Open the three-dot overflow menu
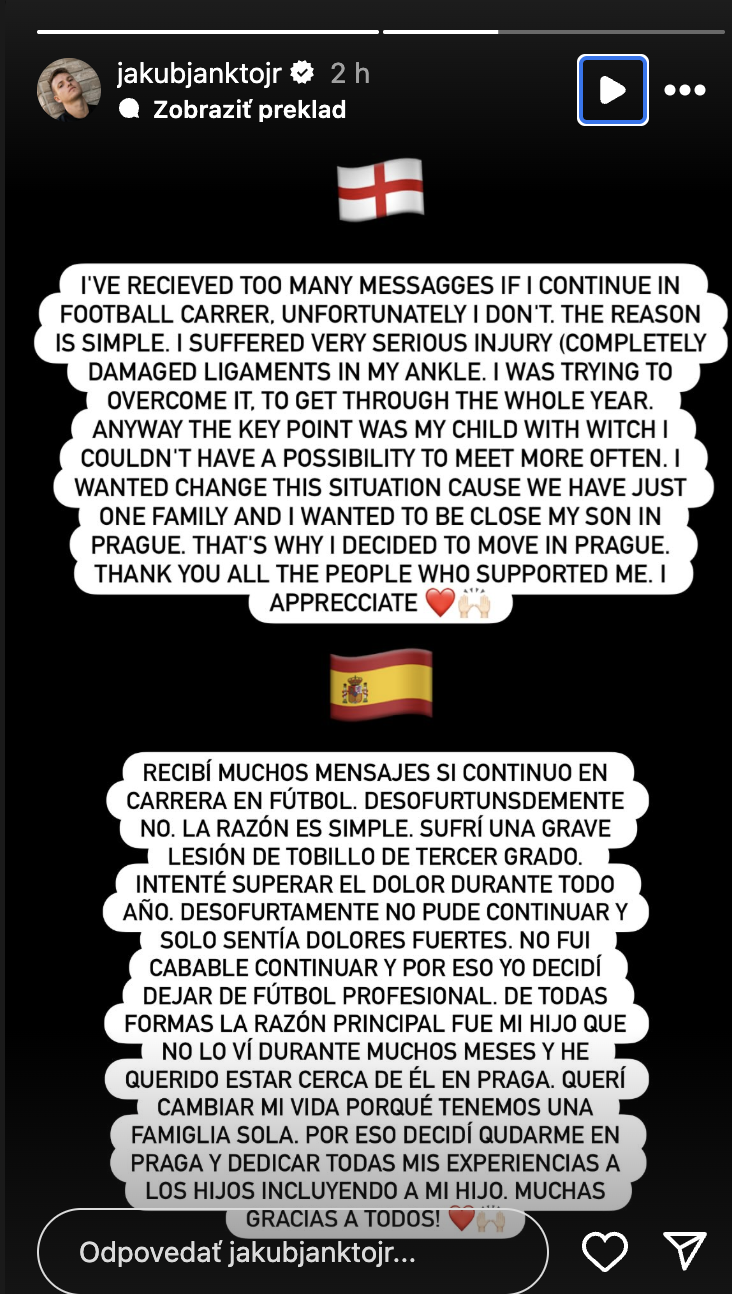 [685, 90]
